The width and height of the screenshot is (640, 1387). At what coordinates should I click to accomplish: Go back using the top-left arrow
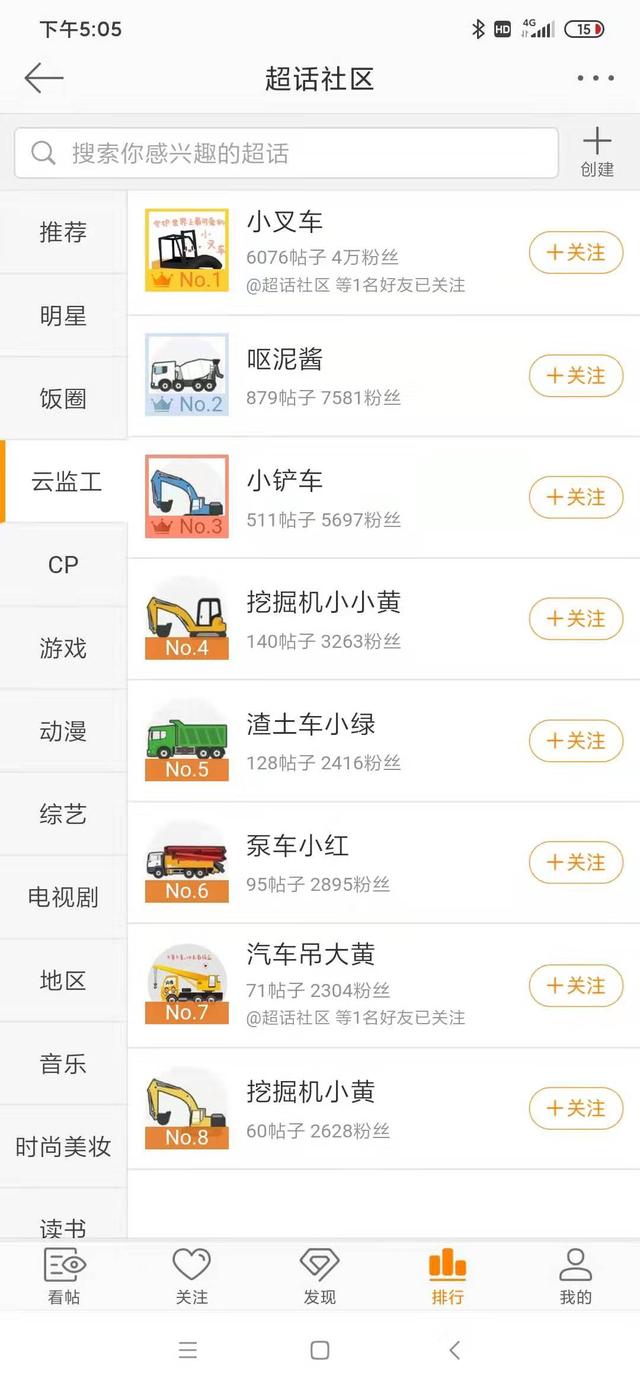tap(44, 78)
